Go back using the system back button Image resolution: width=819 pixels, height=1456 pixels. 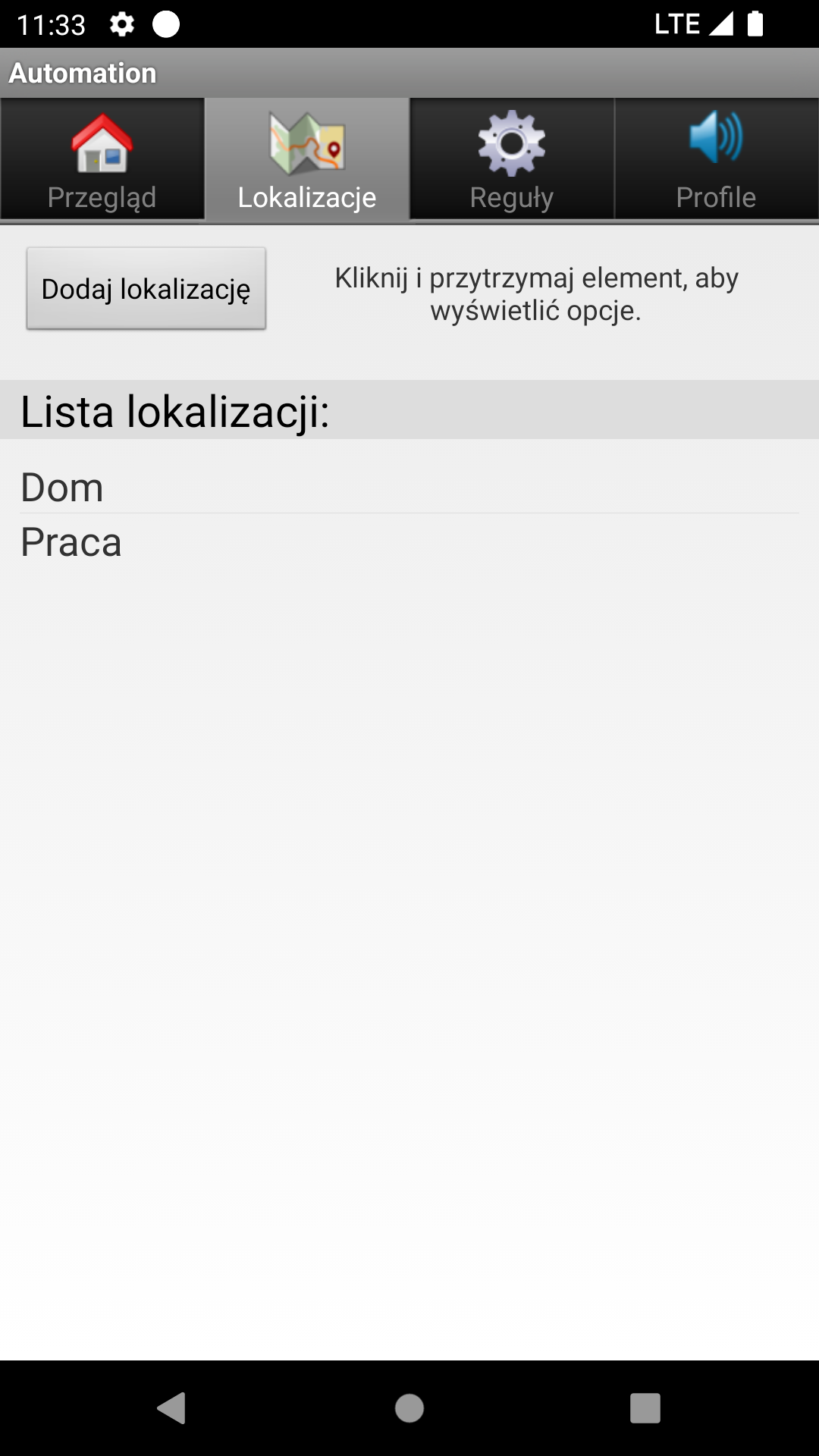pyautogui.click(x=172, y=1408)
